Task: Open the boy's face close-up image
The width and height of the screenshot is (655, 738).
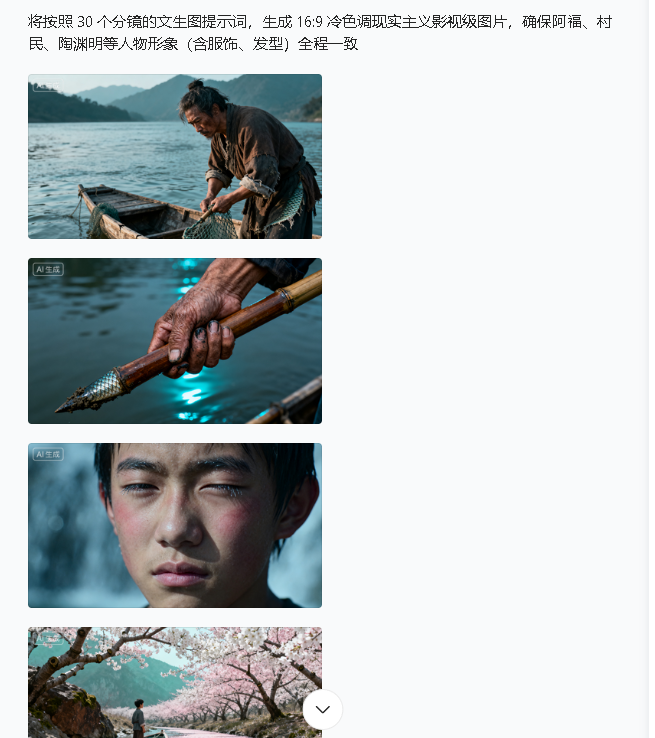Action: click(x=175, y=525)
